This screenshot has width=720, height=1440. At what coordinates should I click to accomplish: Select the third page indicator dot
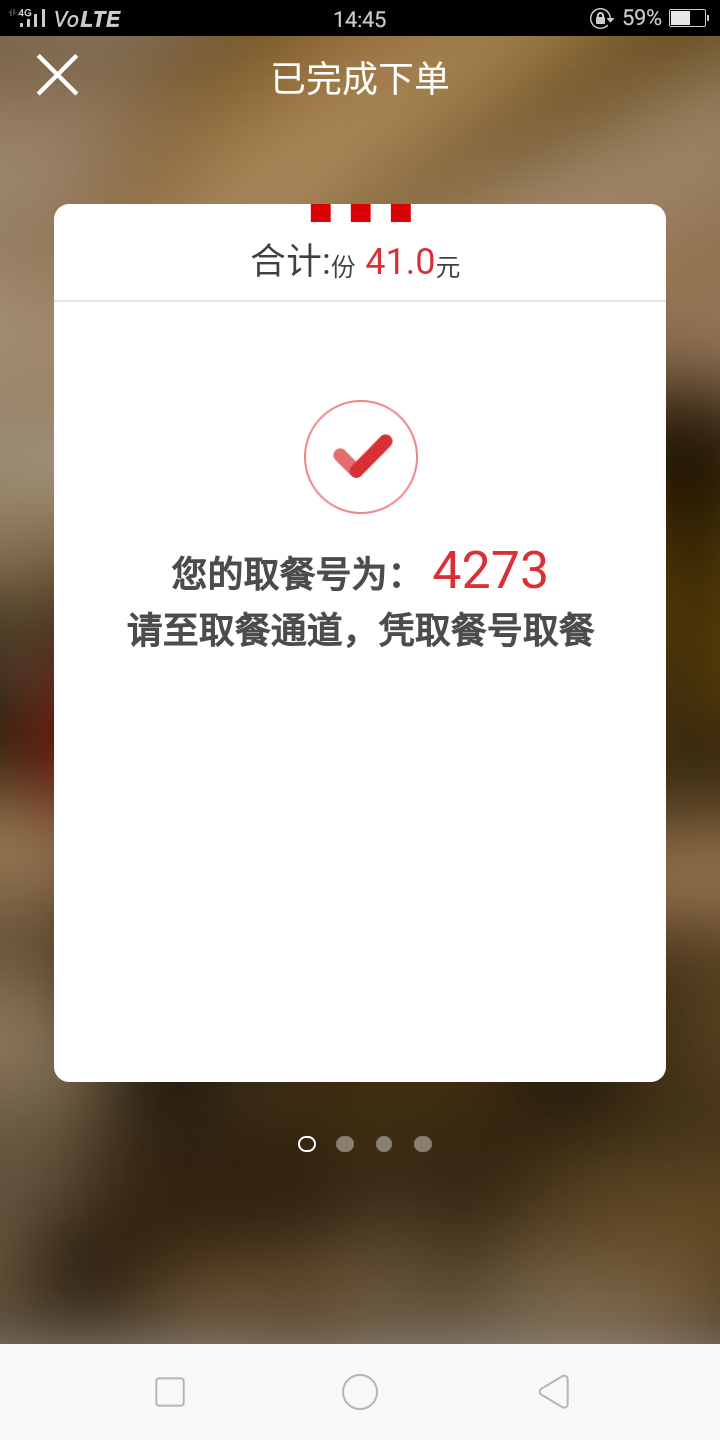coord(384,1144)
